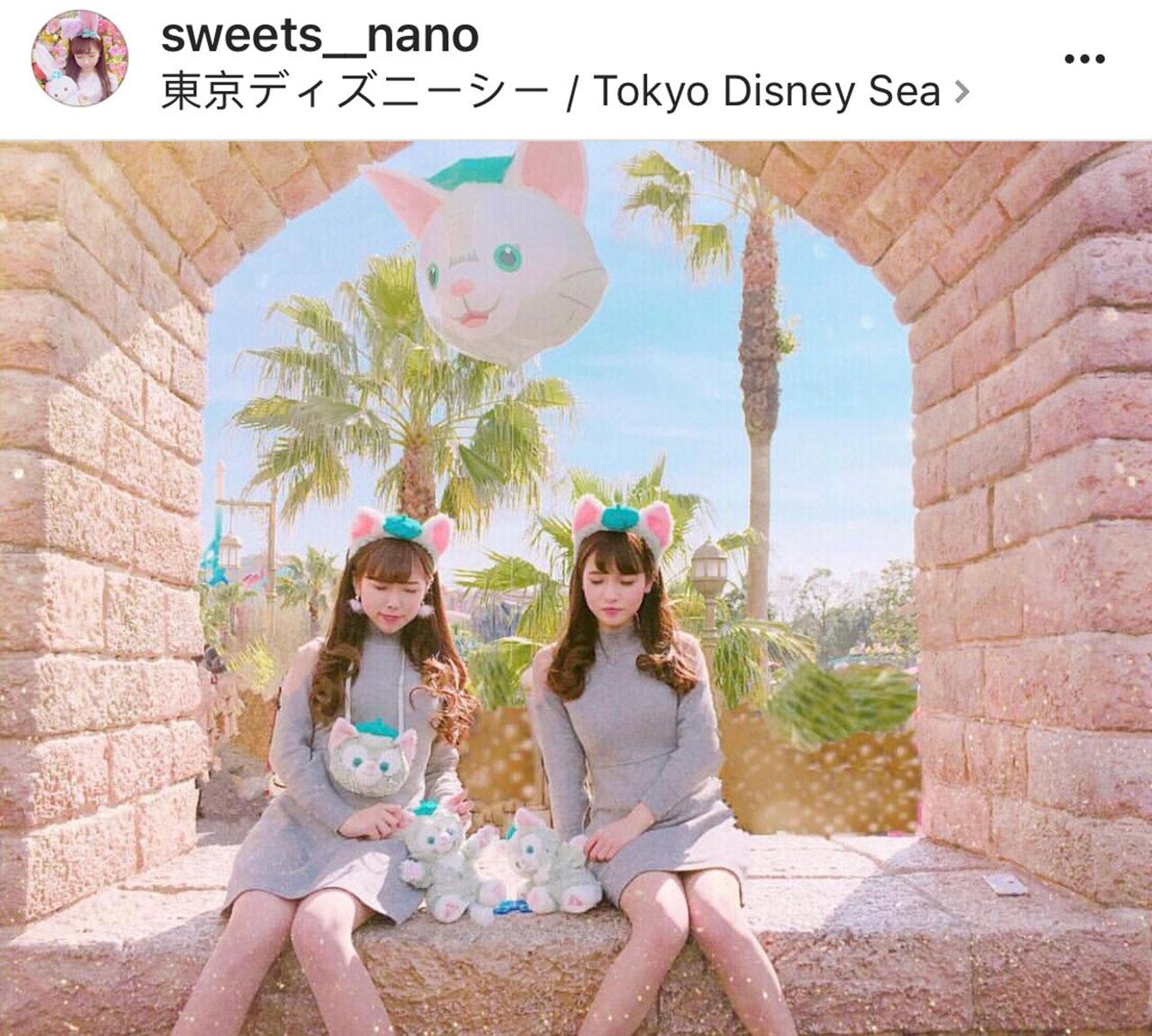
Task: Open the sweets__nano username link
Action: 319,36
